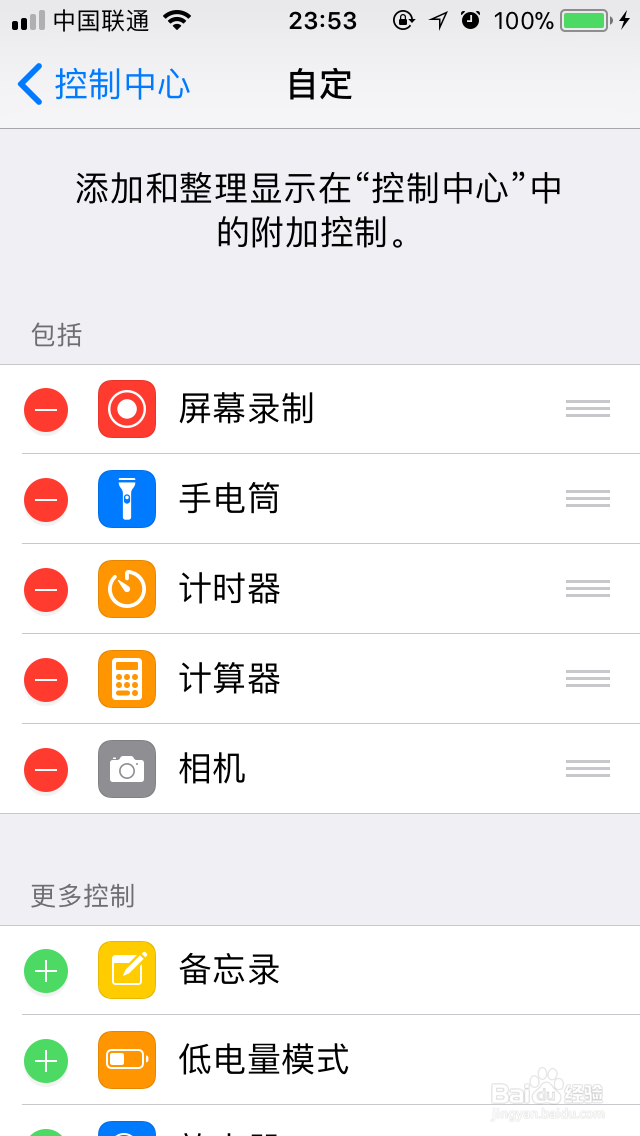
Task: Remove 计时器 from included controls
Action: click(46, 590)
